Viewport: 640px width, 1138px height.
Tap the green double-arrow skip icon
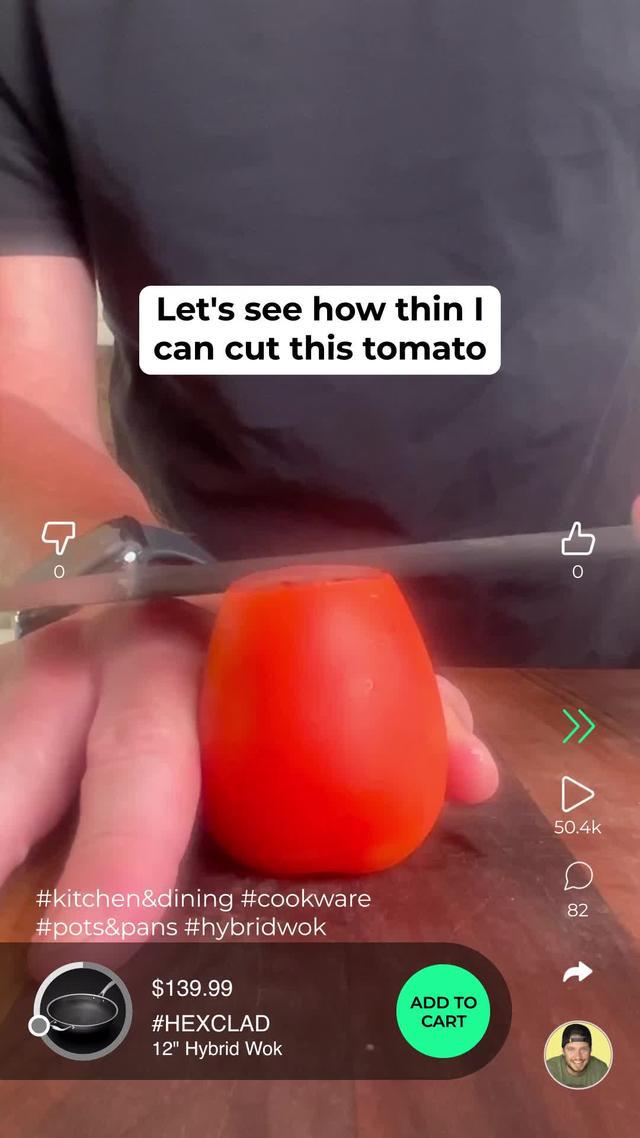coord(577,726)
